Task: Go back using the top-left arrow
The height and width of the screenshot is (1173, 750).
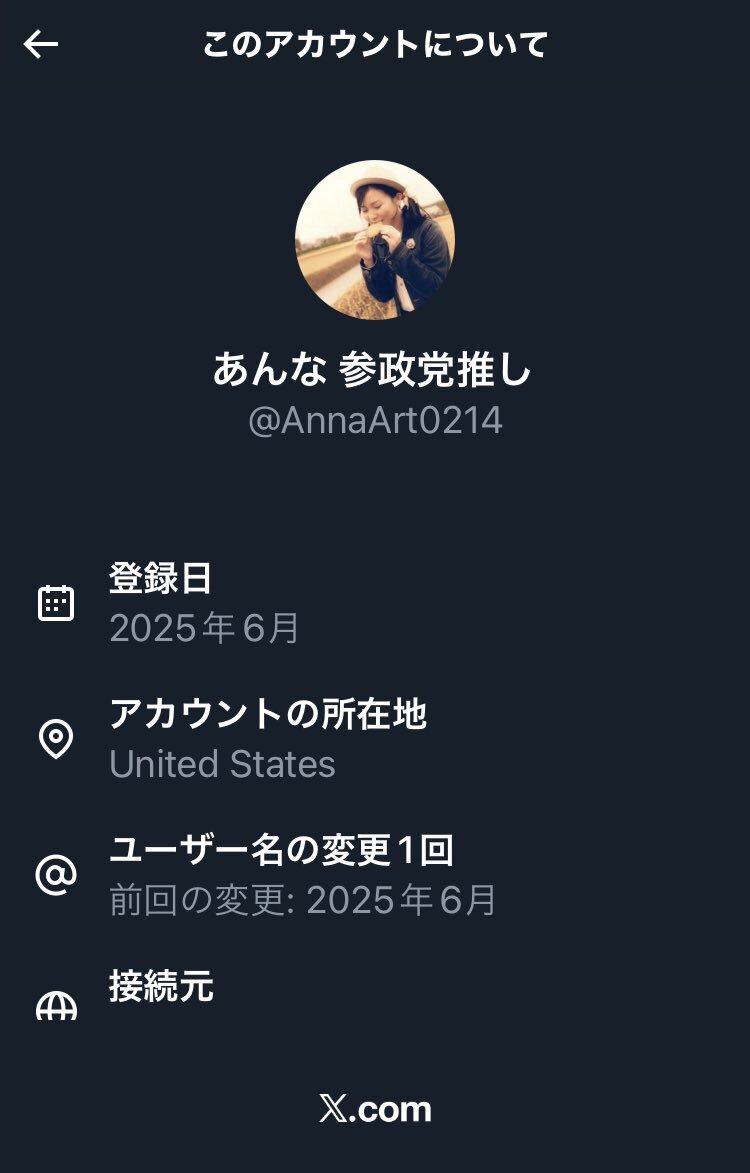Action: (x=41, y=44)
